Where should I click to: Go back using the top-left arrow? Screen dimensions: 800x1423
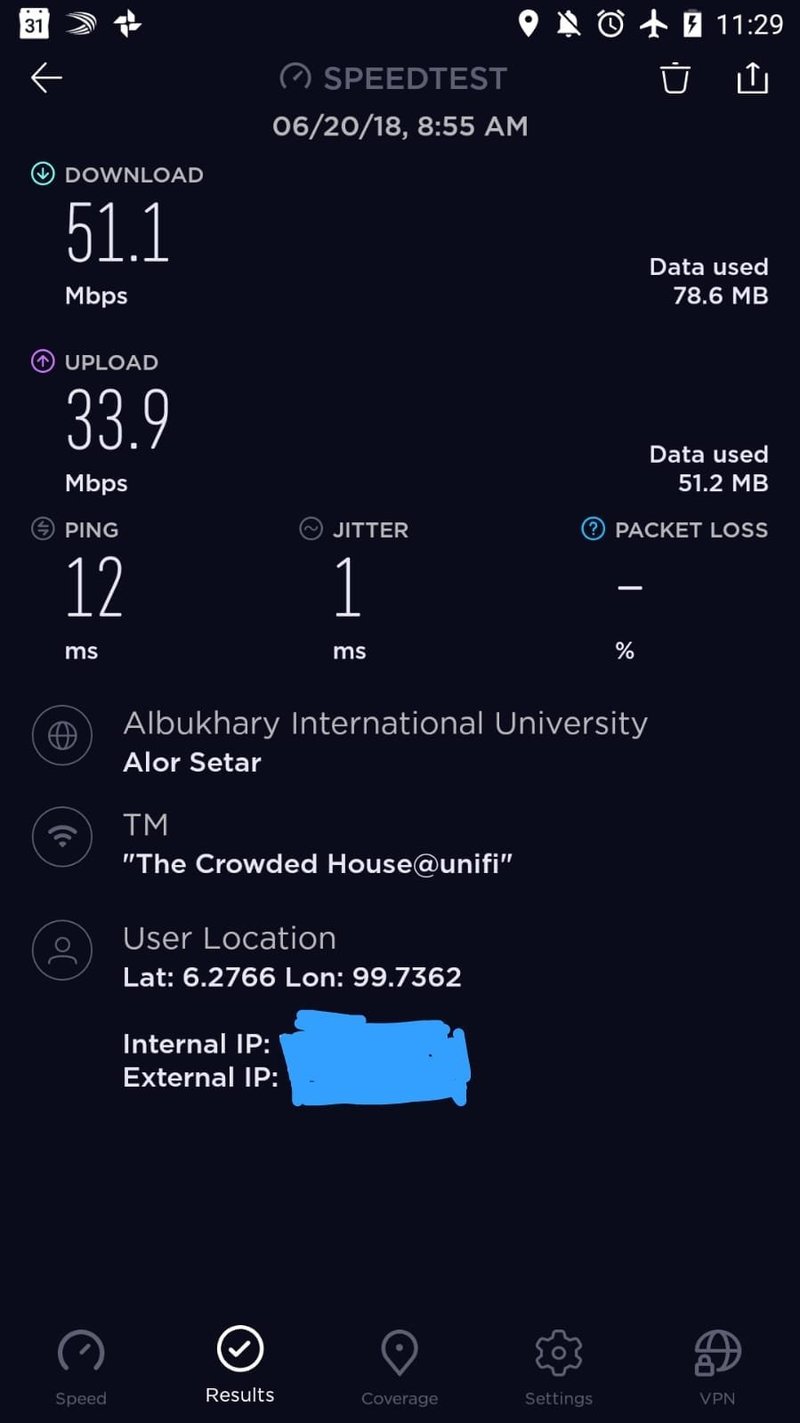pos(46,78)
